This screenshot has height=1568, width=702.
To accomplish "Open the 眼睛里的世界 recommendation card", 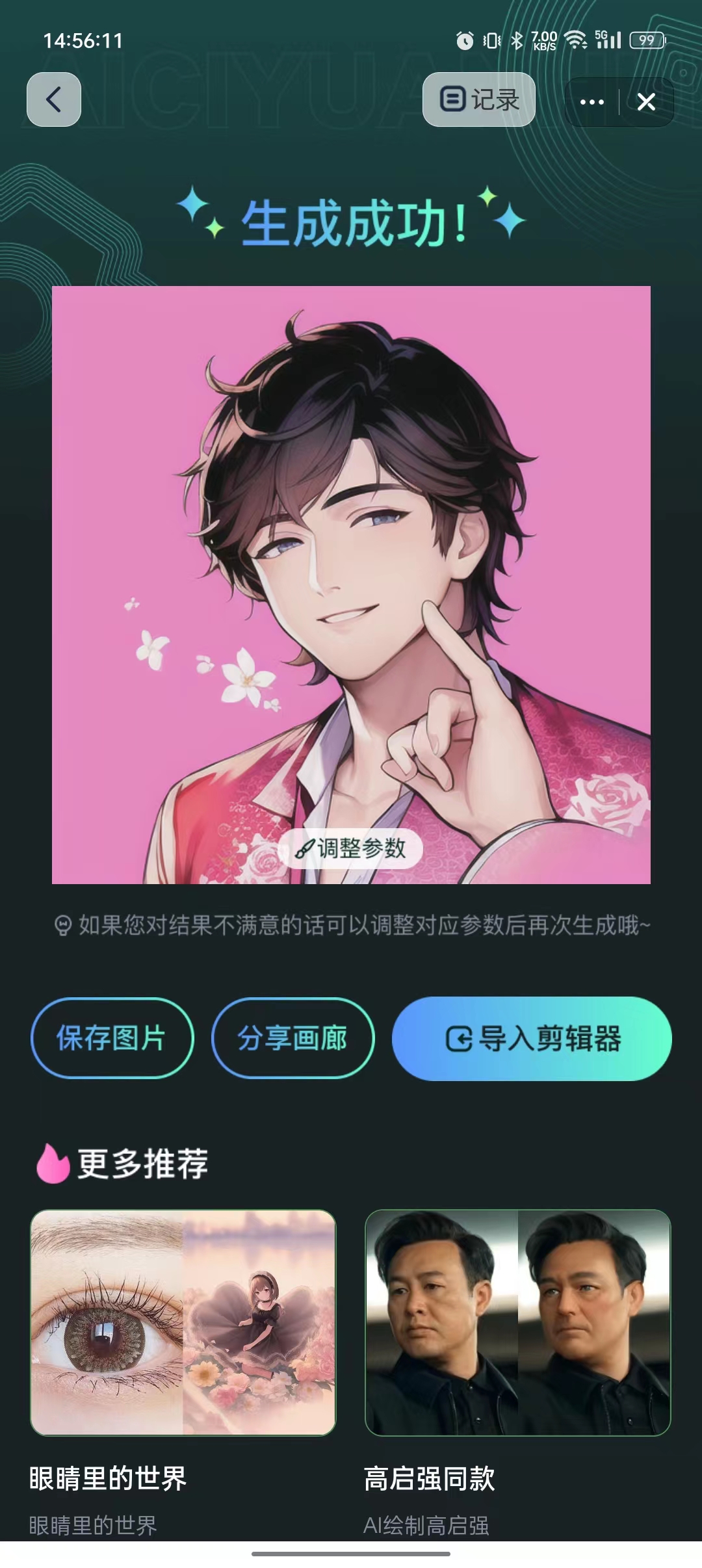I will pyautogui.click(x=183, y=1322).
